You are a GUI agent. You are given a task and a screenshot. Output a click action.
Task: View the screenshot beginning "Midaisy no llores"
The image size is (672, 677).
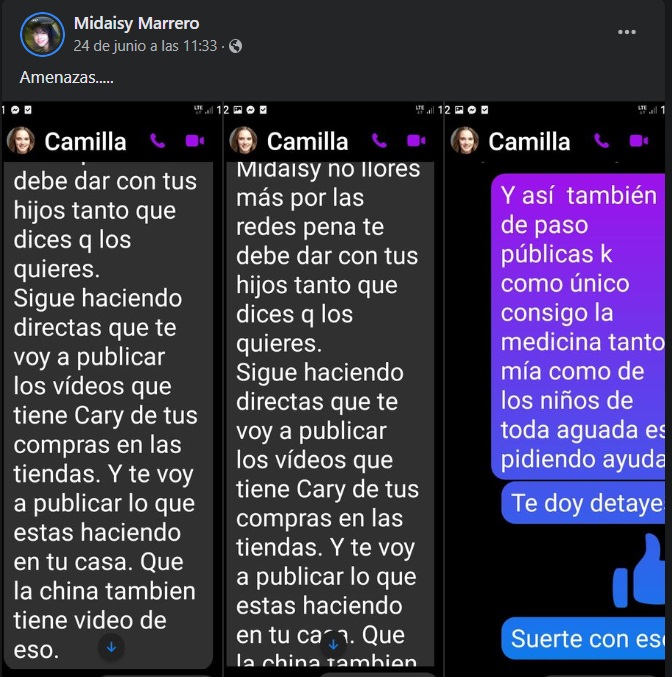pyautogui.click(x=328, y=390)
